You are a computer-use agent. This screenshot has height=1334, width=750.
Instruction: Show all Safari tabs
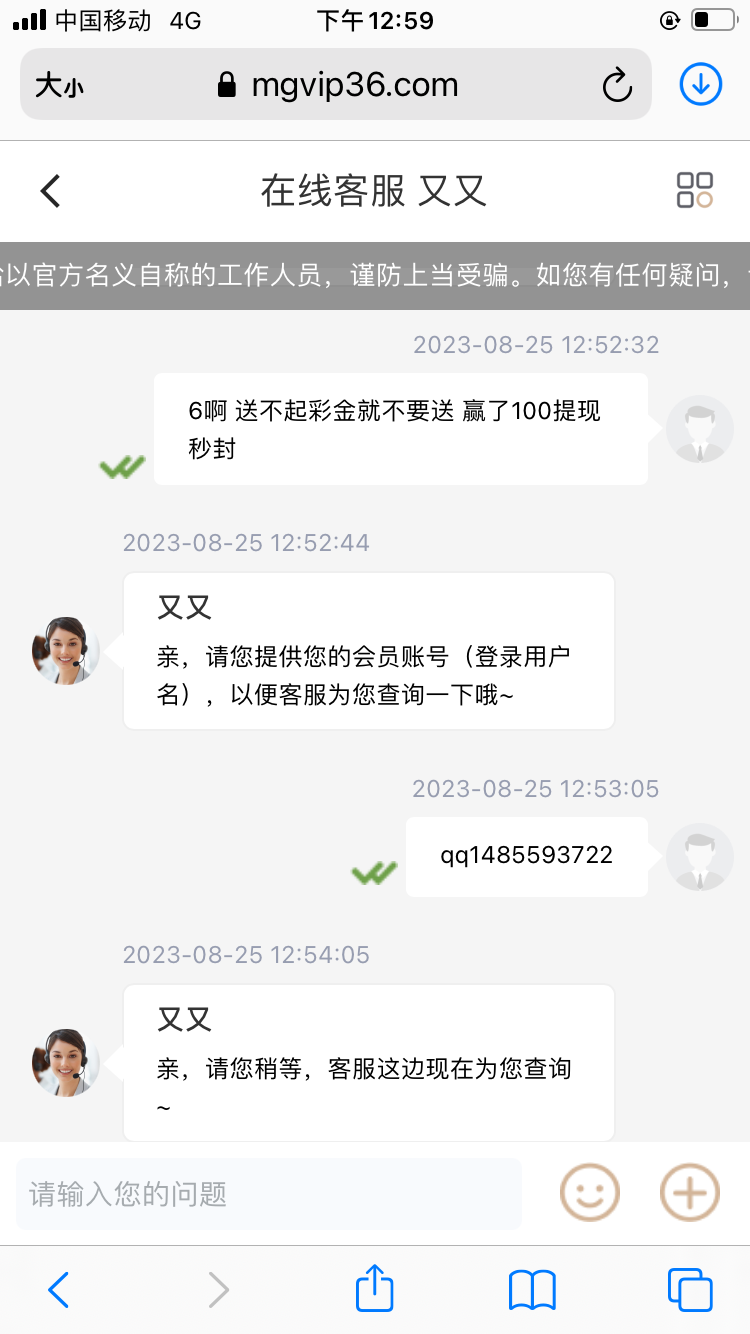click(689, 1290)
